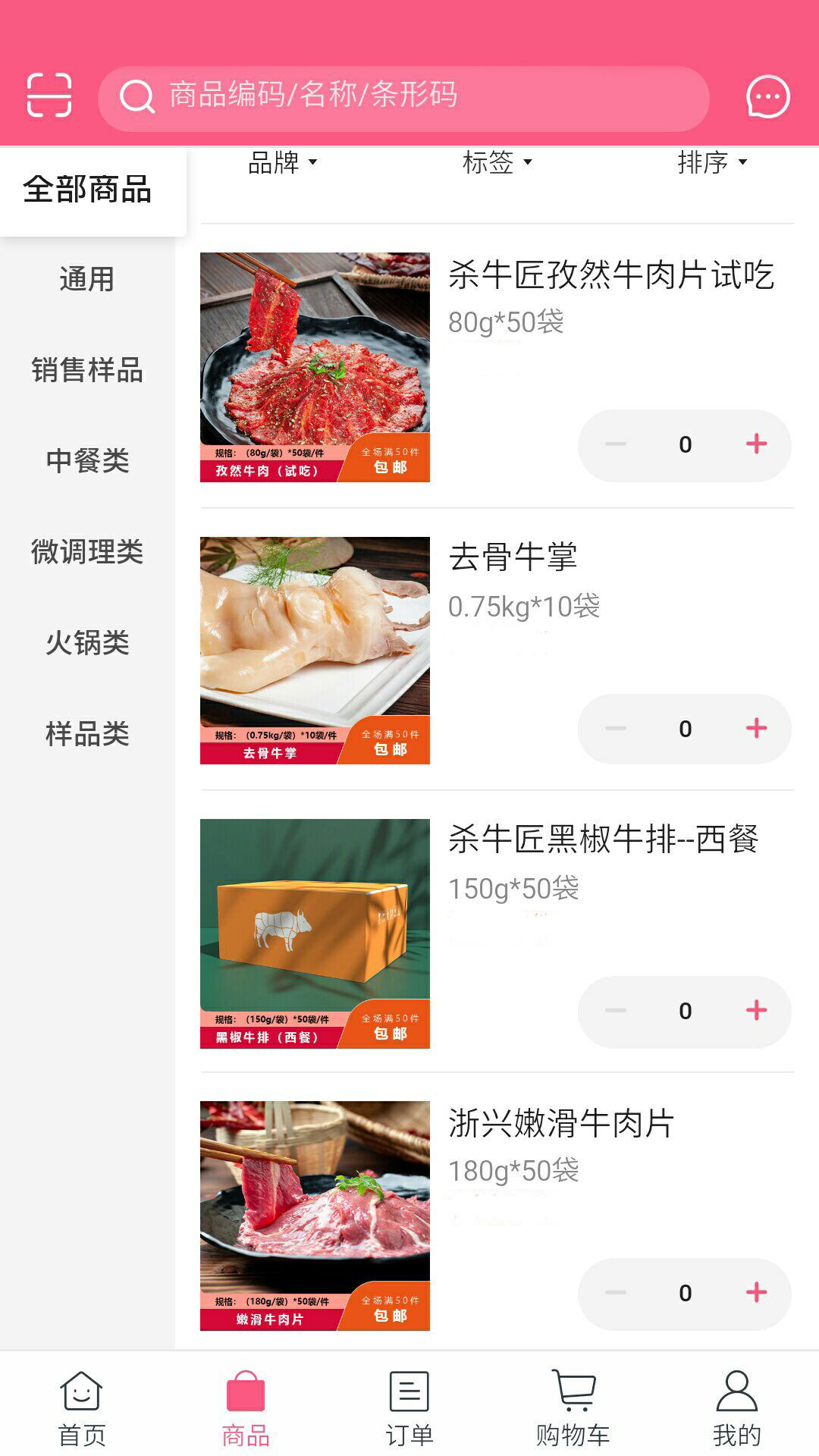The image size is (819, 1456).
Task: Open the chat message icon
Action: coord(767,96)
